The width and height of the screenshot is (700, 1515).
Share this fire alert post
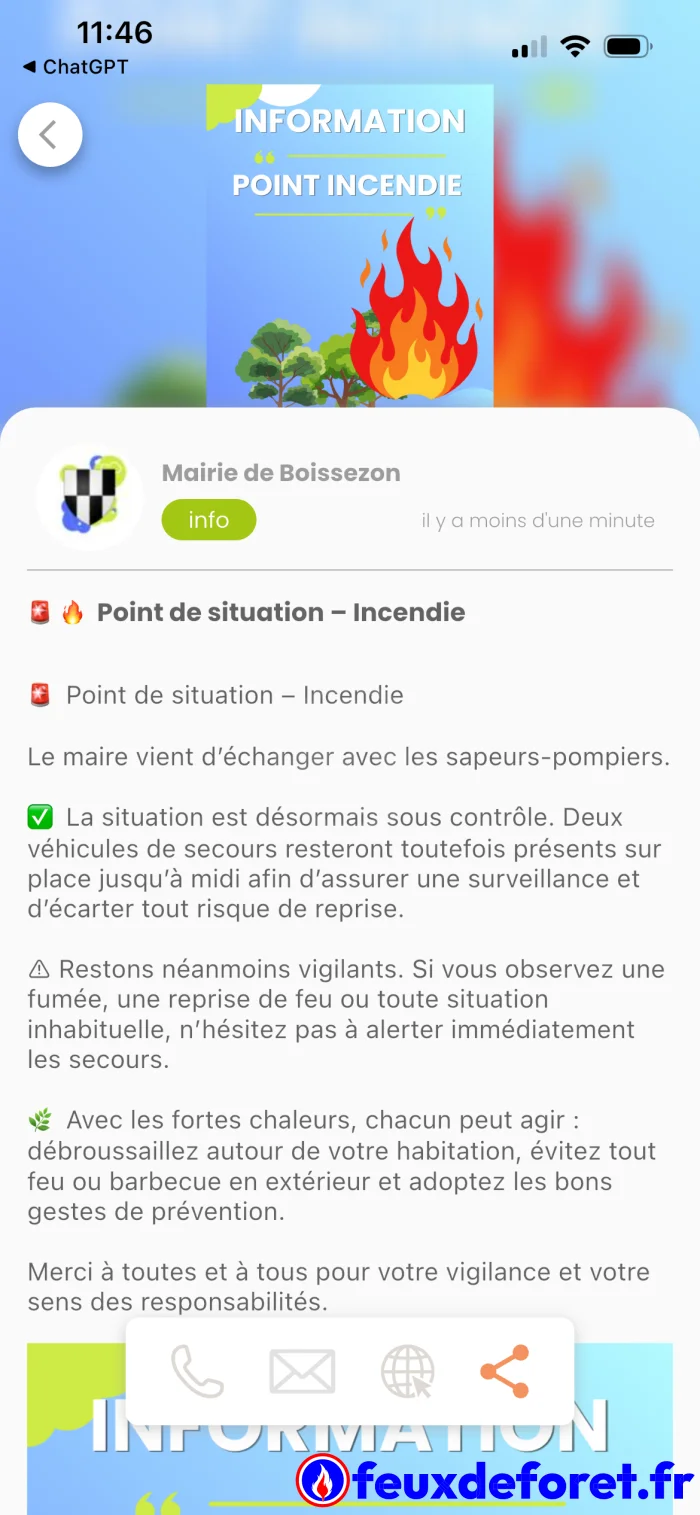click(504, 1371)
